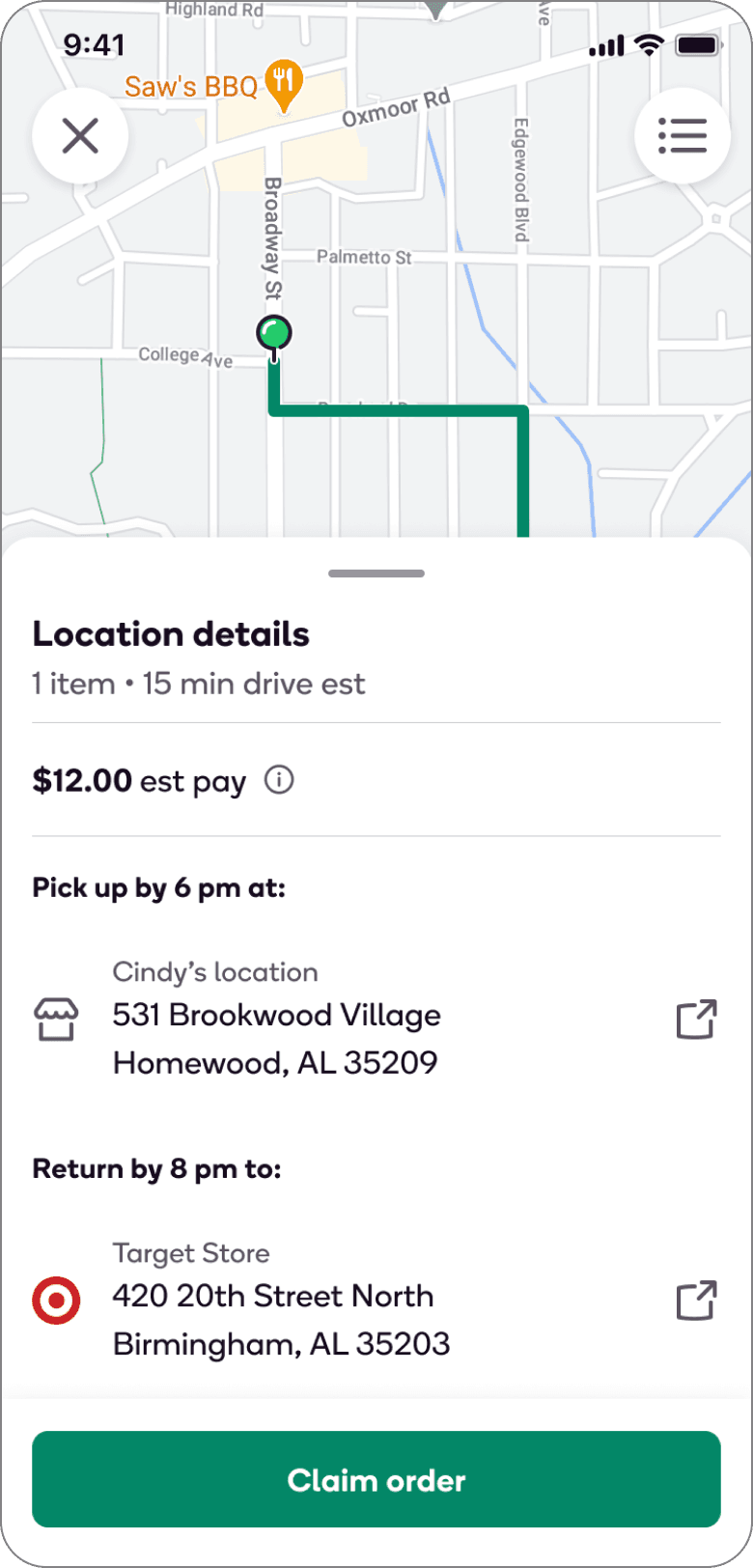Close the order map view
The width and height of the screenshot is (753, 1568).
coord(80,136)
